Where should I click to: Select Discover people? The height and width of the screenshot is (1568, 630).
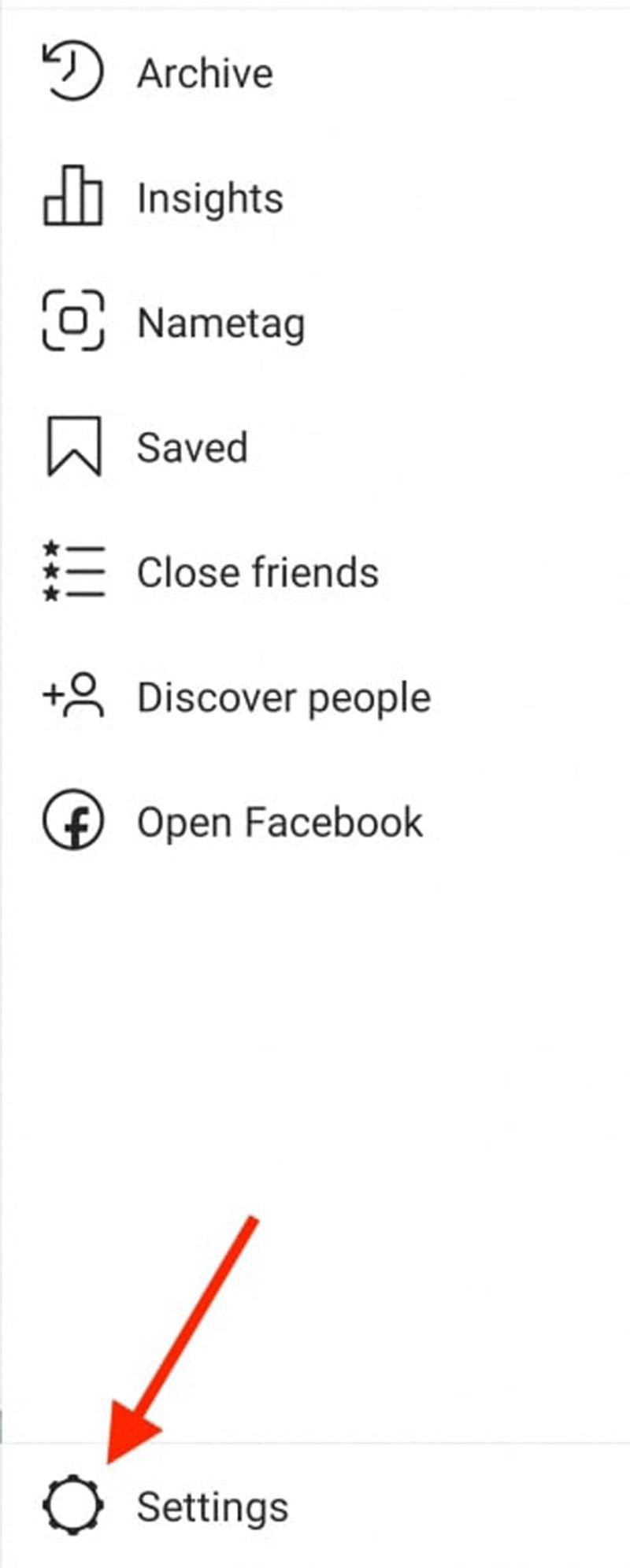point(283,697)
